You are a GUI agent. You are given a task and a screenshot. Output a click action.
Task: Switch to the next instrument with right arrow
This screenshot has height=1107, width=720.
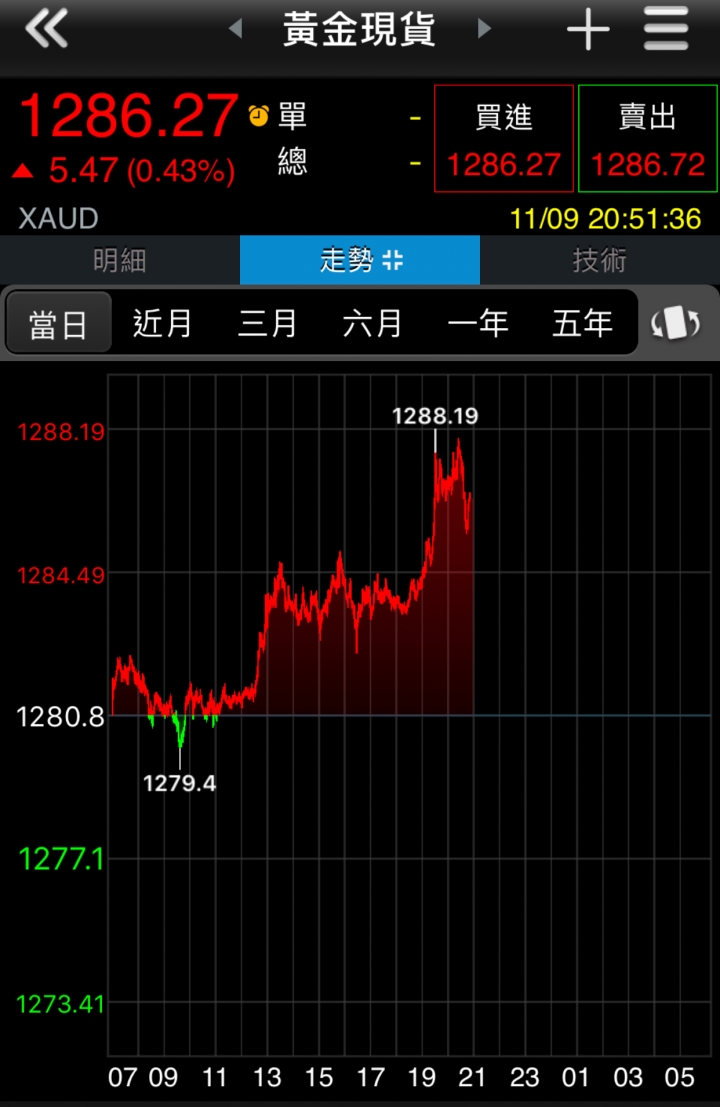484,29
